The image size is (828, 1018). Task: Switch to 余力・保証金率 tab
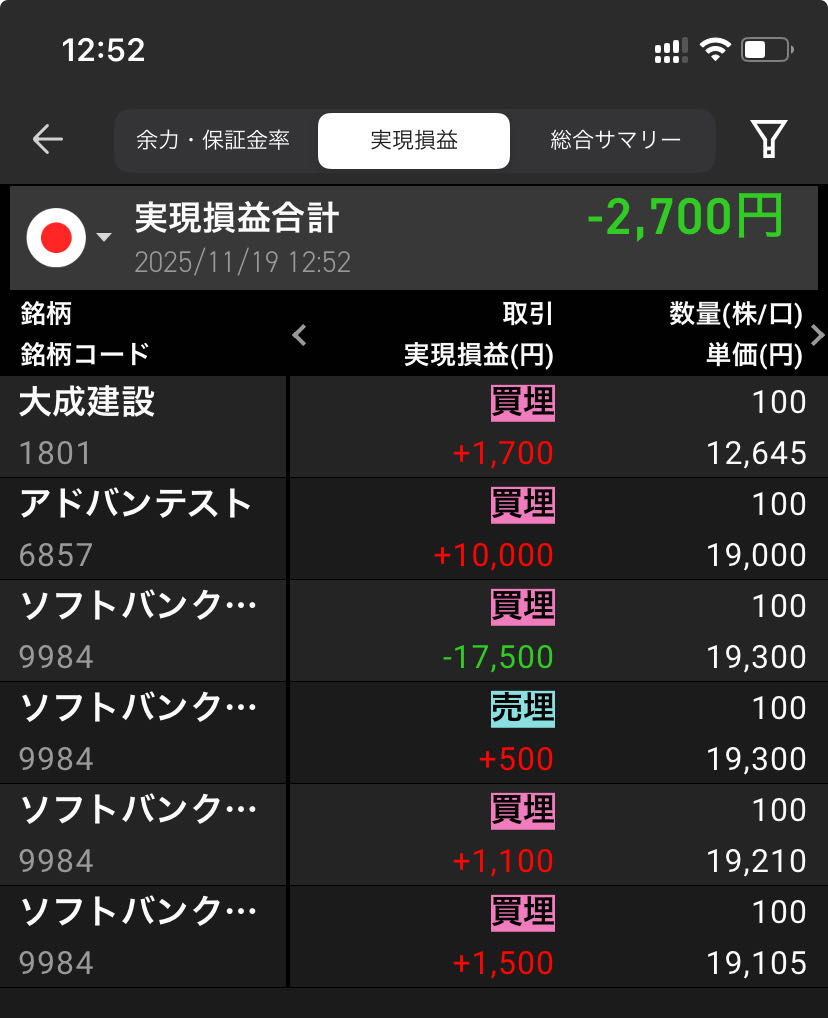213,140
